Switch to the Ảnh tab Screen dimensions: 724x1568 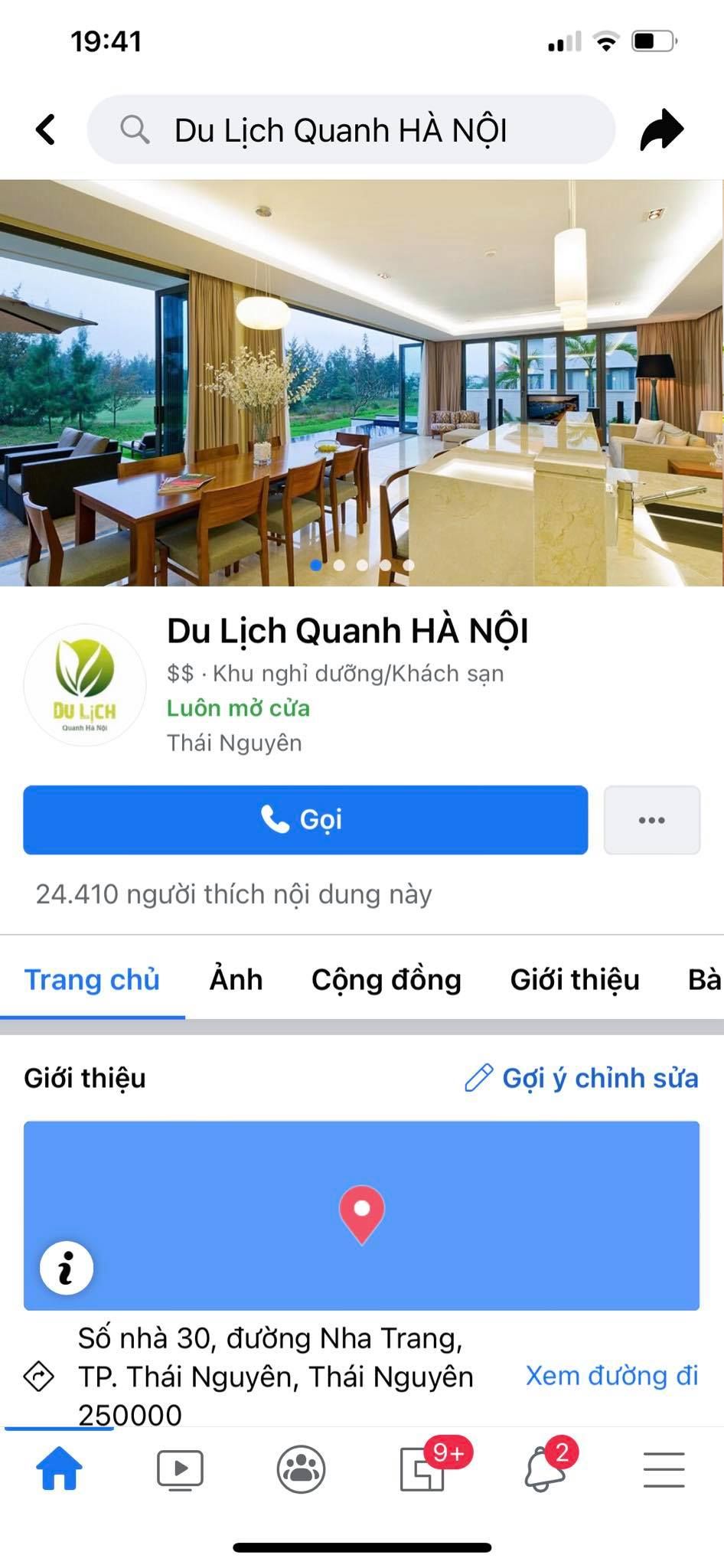click(236, 979)
